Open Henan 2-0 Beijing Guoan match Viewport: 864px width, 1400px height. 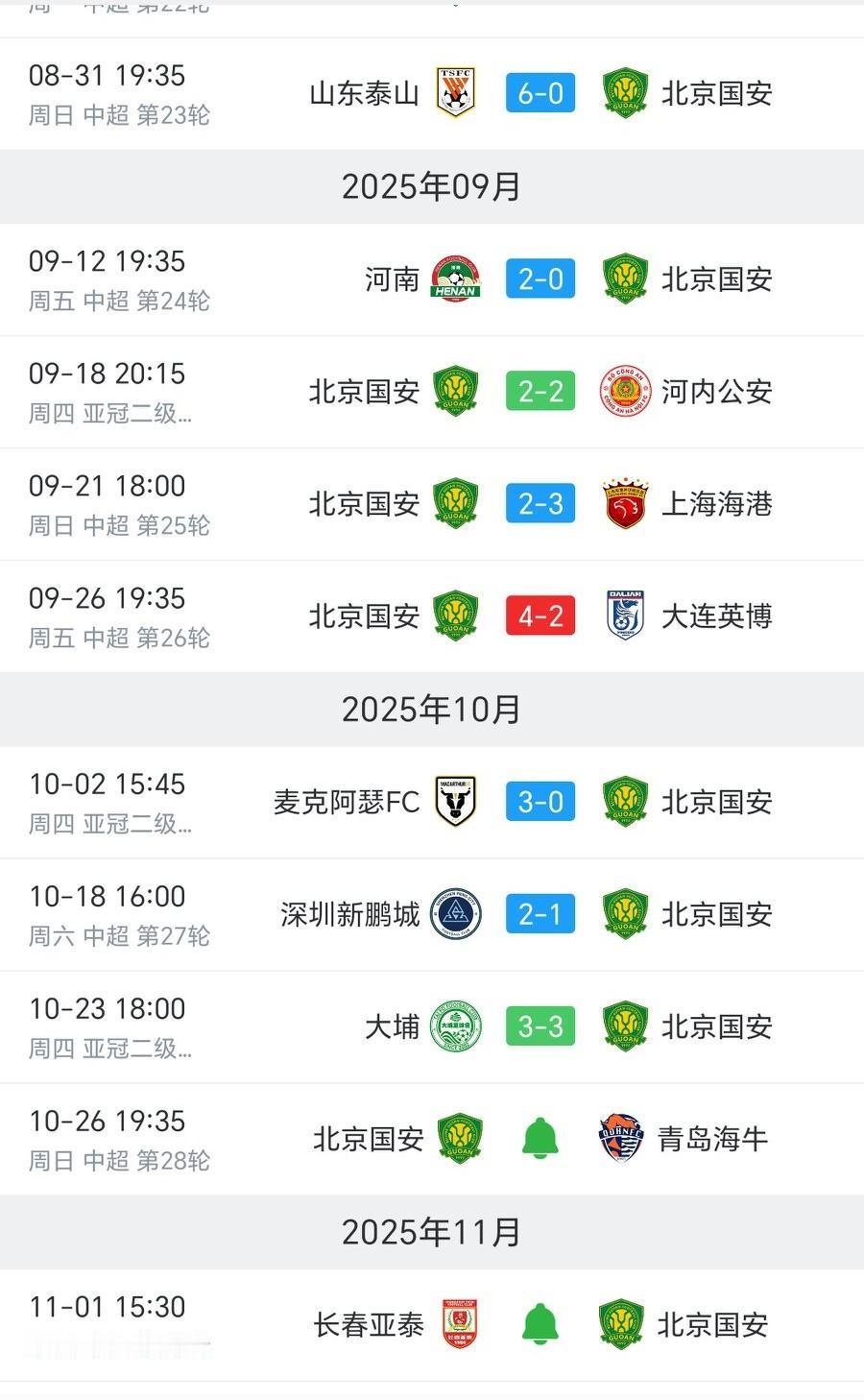(x=540, y=279)
